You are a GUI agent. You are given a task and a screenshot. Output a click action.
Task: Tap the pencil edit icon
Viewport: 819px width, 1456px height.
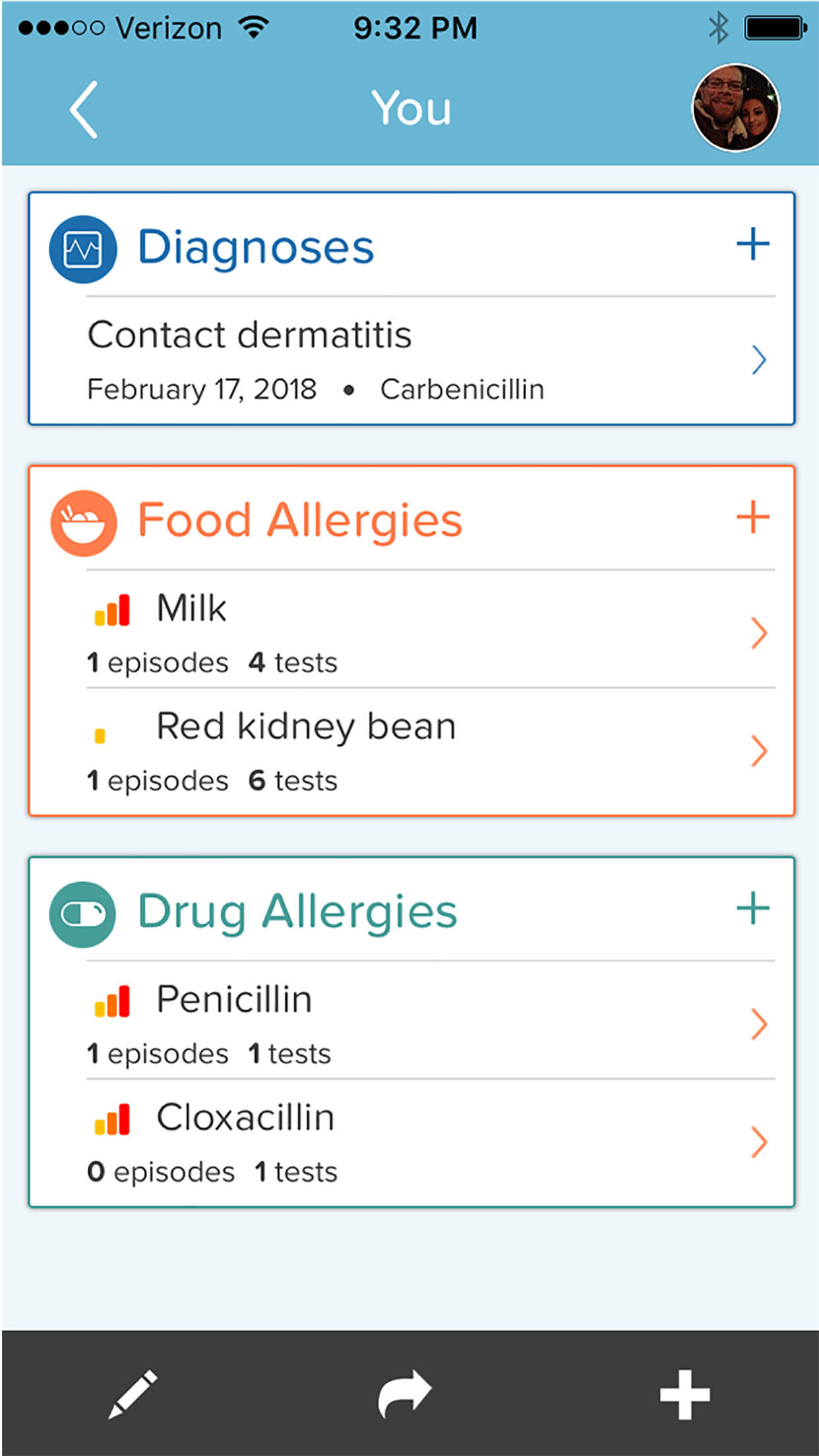tap(133, 1394)
